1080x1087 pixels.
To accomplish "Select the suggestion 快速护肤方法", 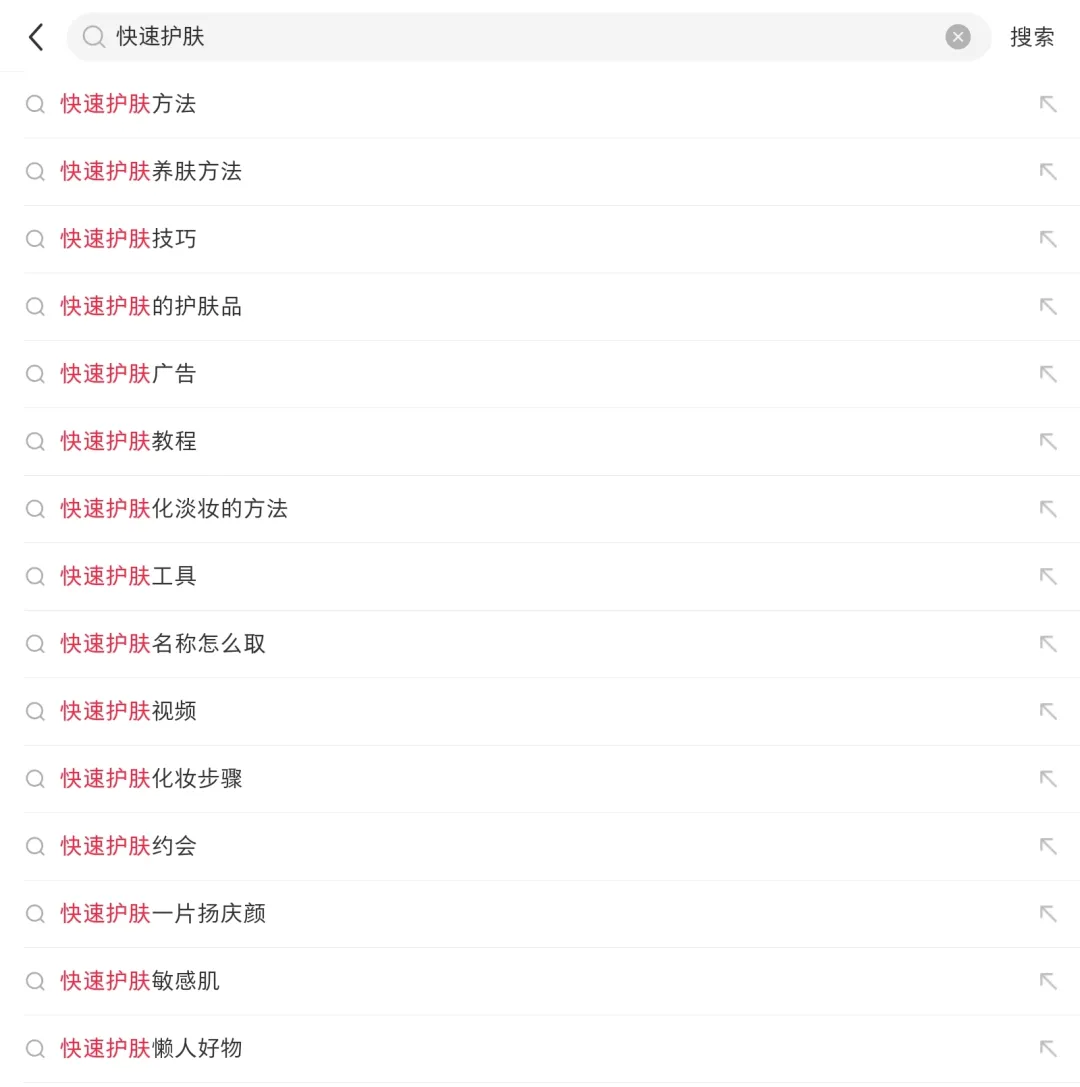I will click(x=128, y=104).
